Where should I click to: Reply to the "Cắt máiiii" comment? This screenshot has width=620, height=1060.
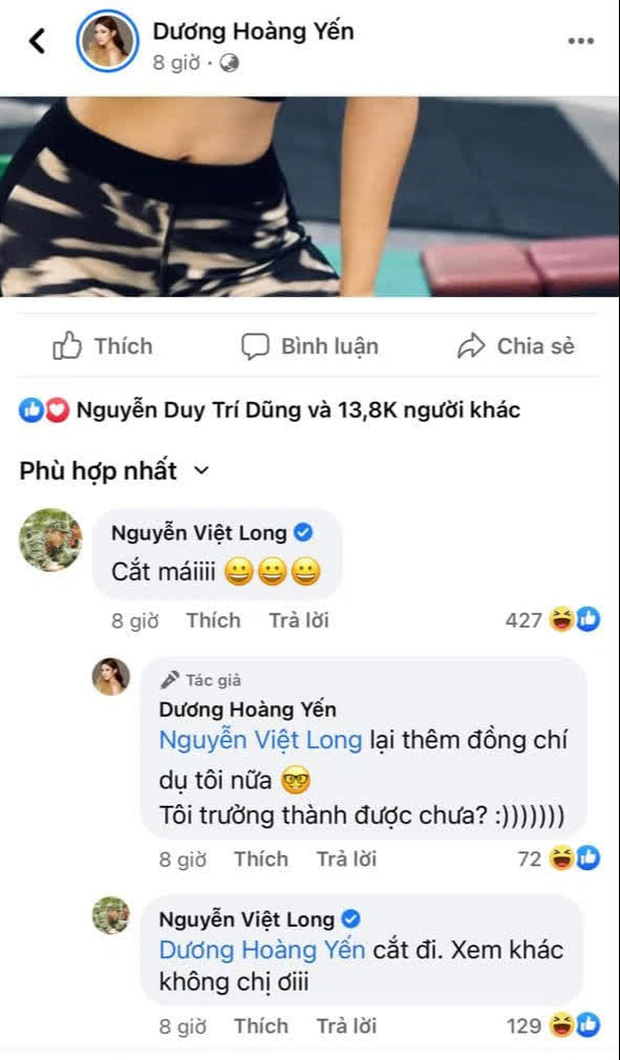coord(297,621)
